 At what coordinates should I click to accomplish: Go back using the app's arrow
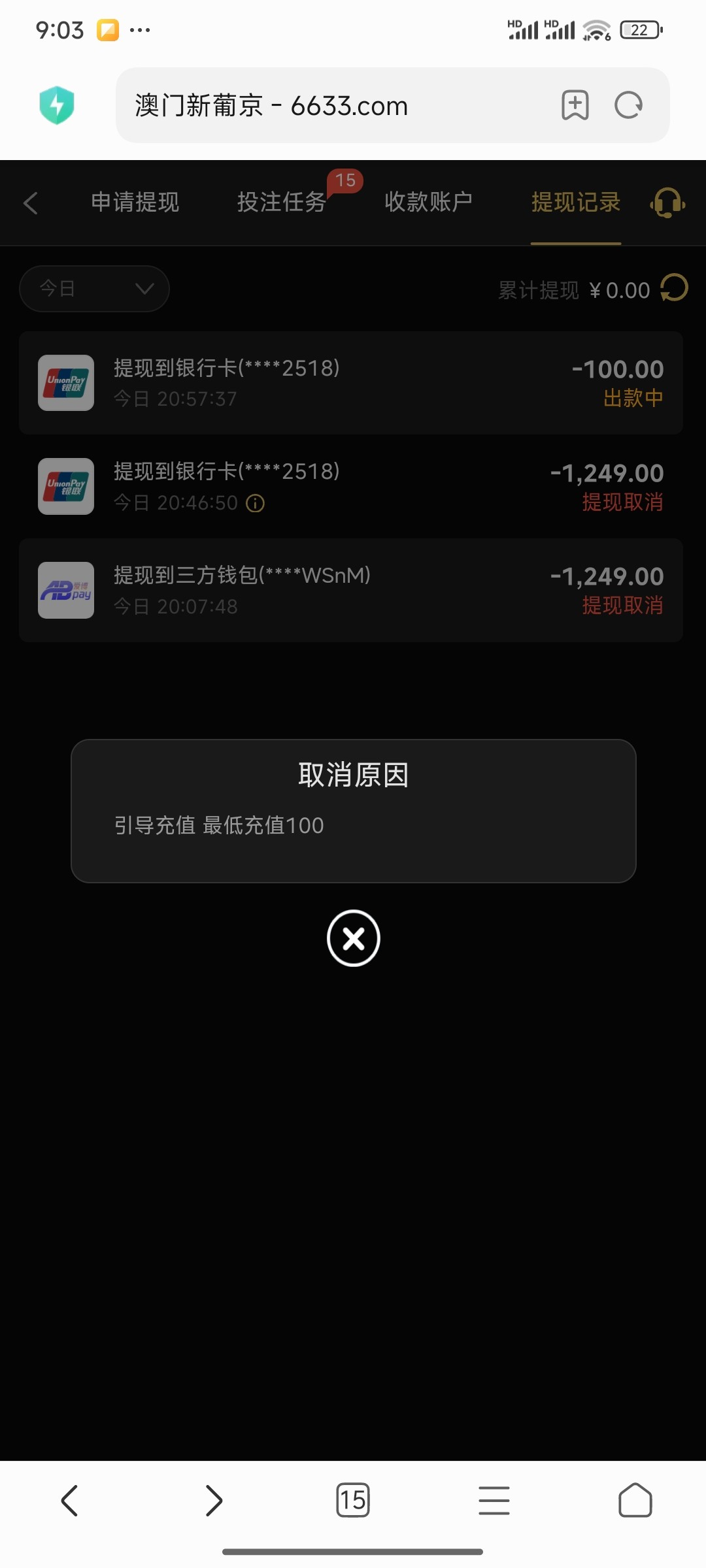31,203
